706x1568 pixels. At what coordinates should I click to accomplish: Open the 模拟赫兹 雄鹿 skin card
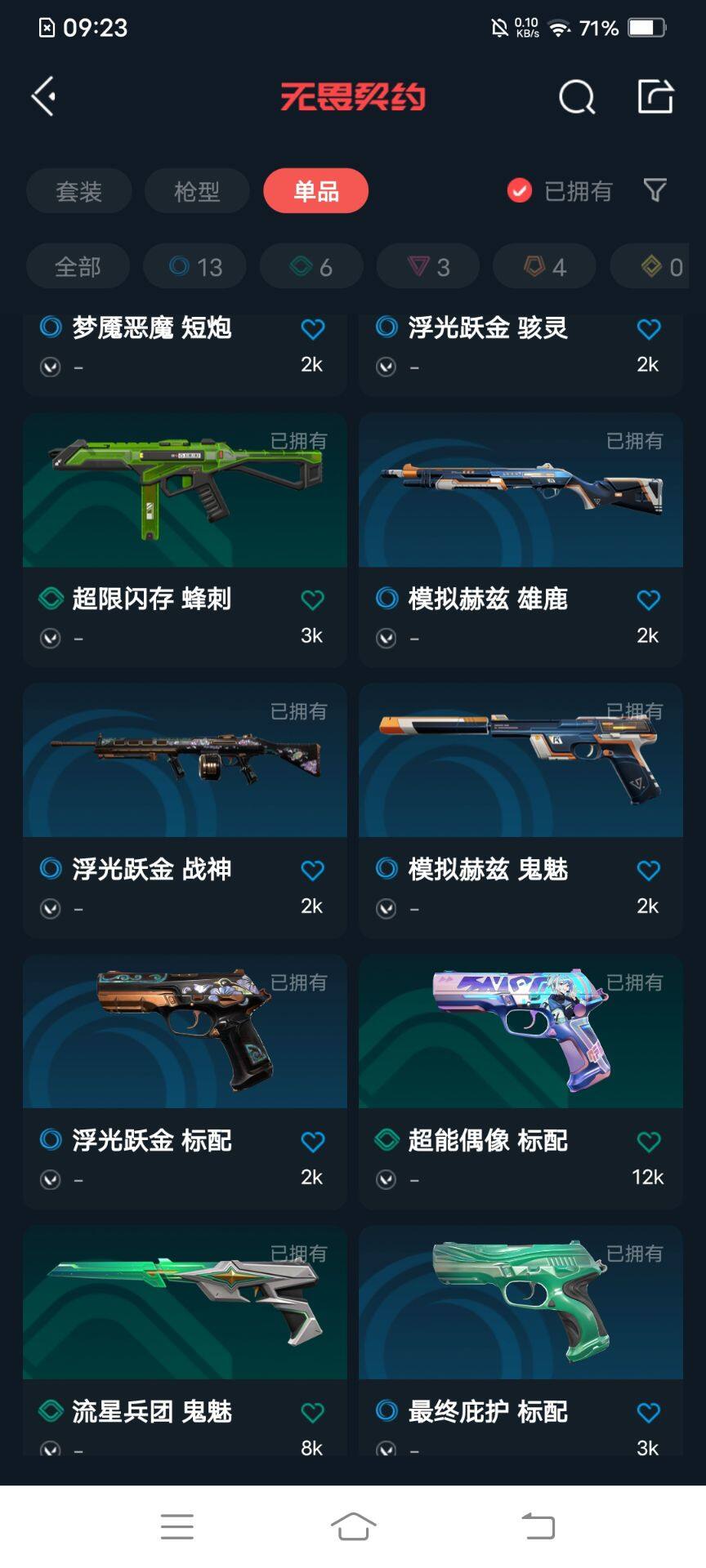tap(521, 490)
